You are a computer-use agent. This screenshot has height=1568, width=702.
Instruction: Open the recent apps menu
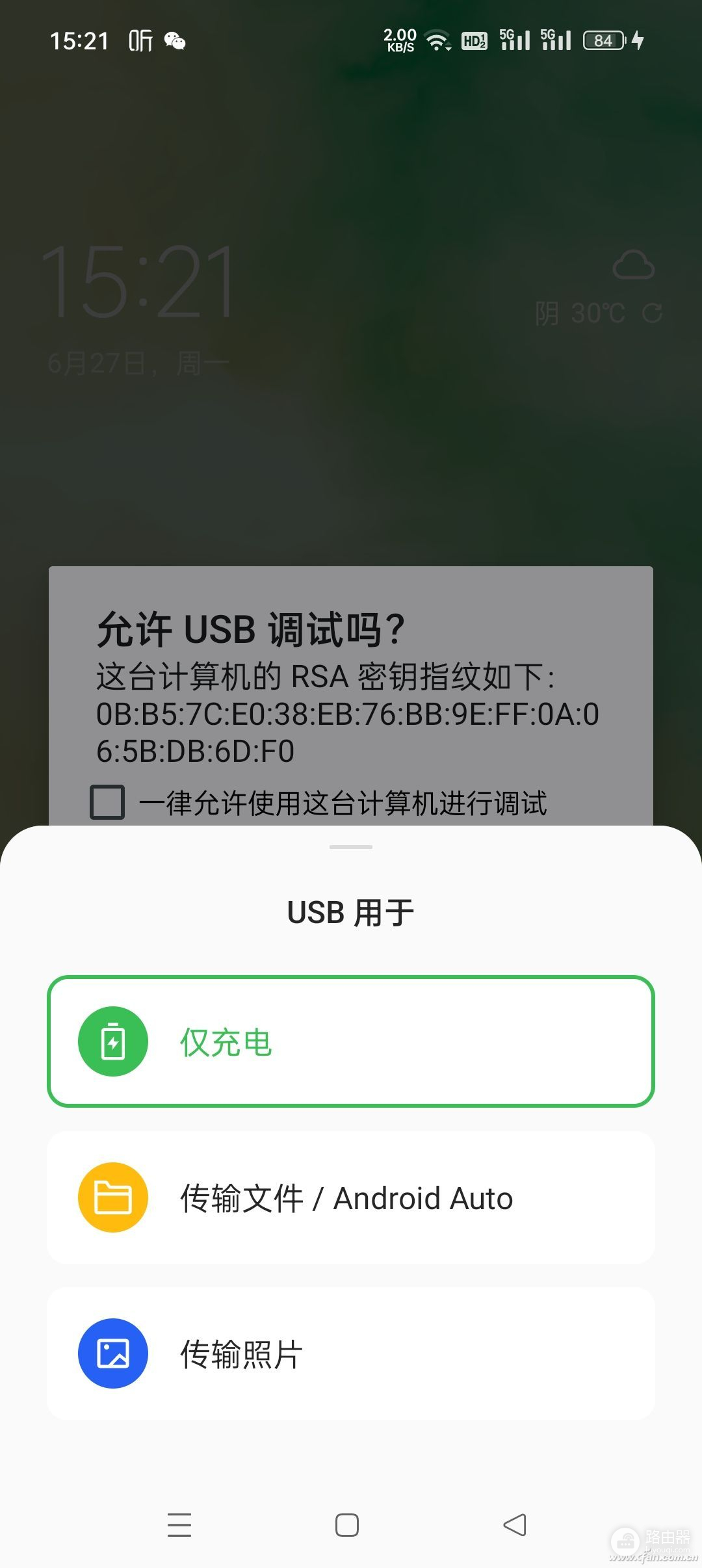pos(179,1525)
